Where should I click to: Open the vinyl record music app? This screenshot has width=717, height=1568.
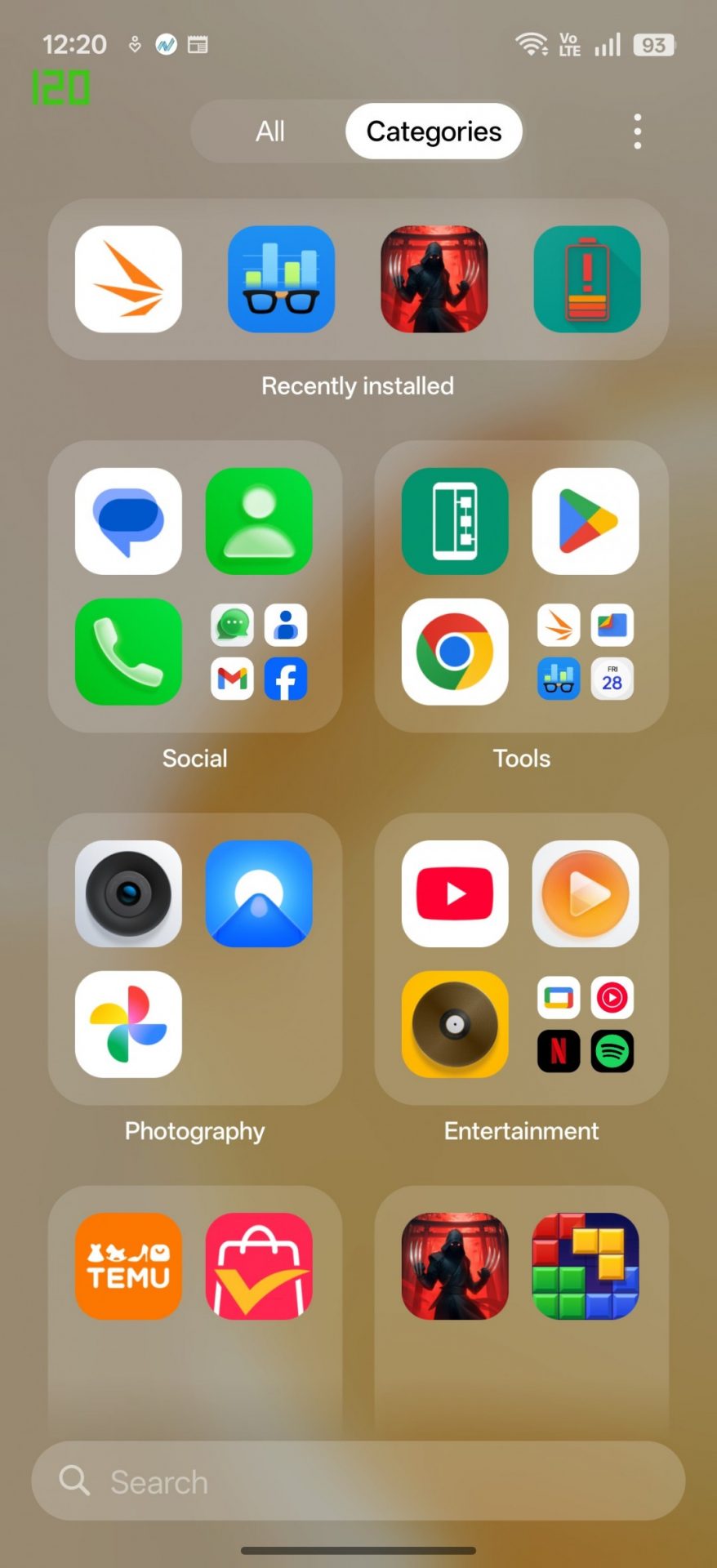(455, 1024)
